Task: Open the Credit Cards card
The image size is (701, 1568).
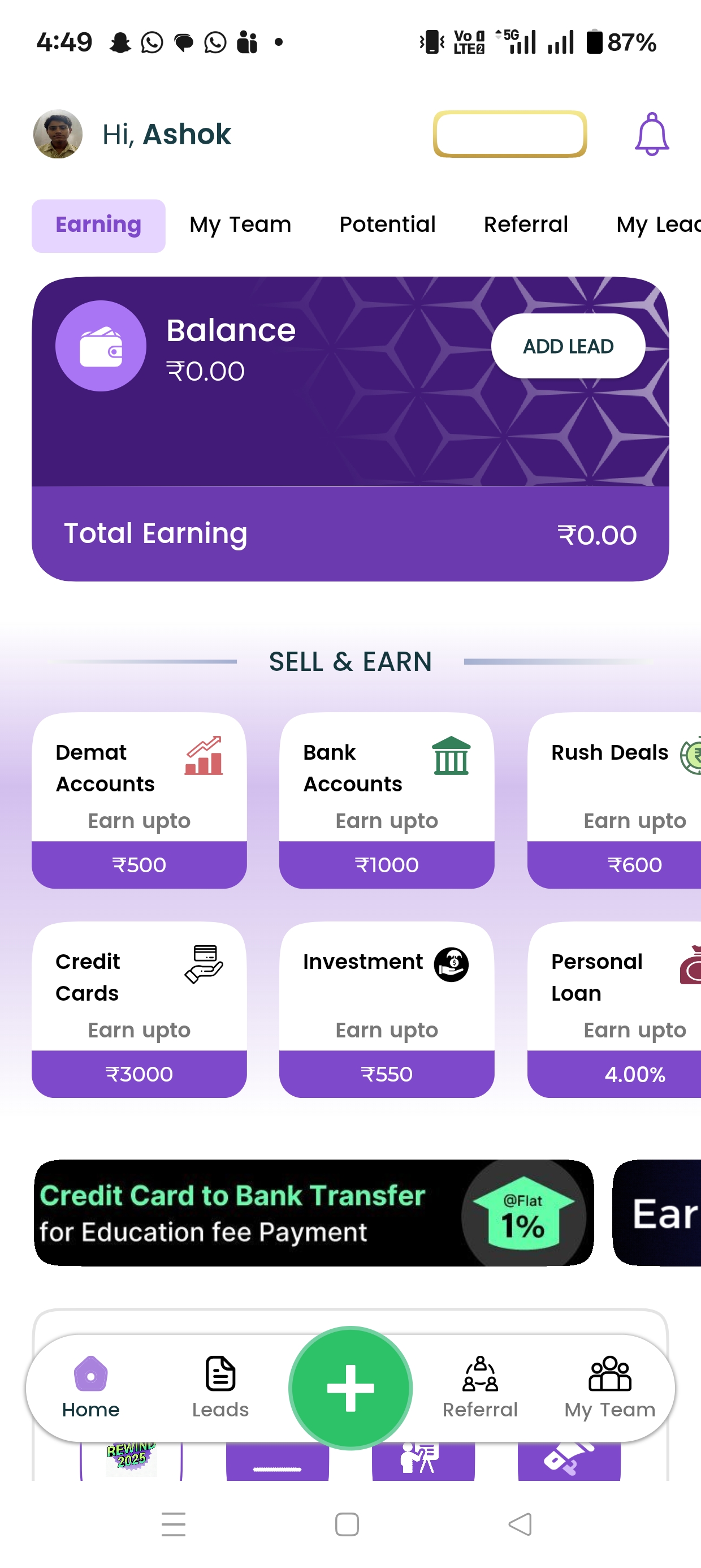Action: (139, 1009)
